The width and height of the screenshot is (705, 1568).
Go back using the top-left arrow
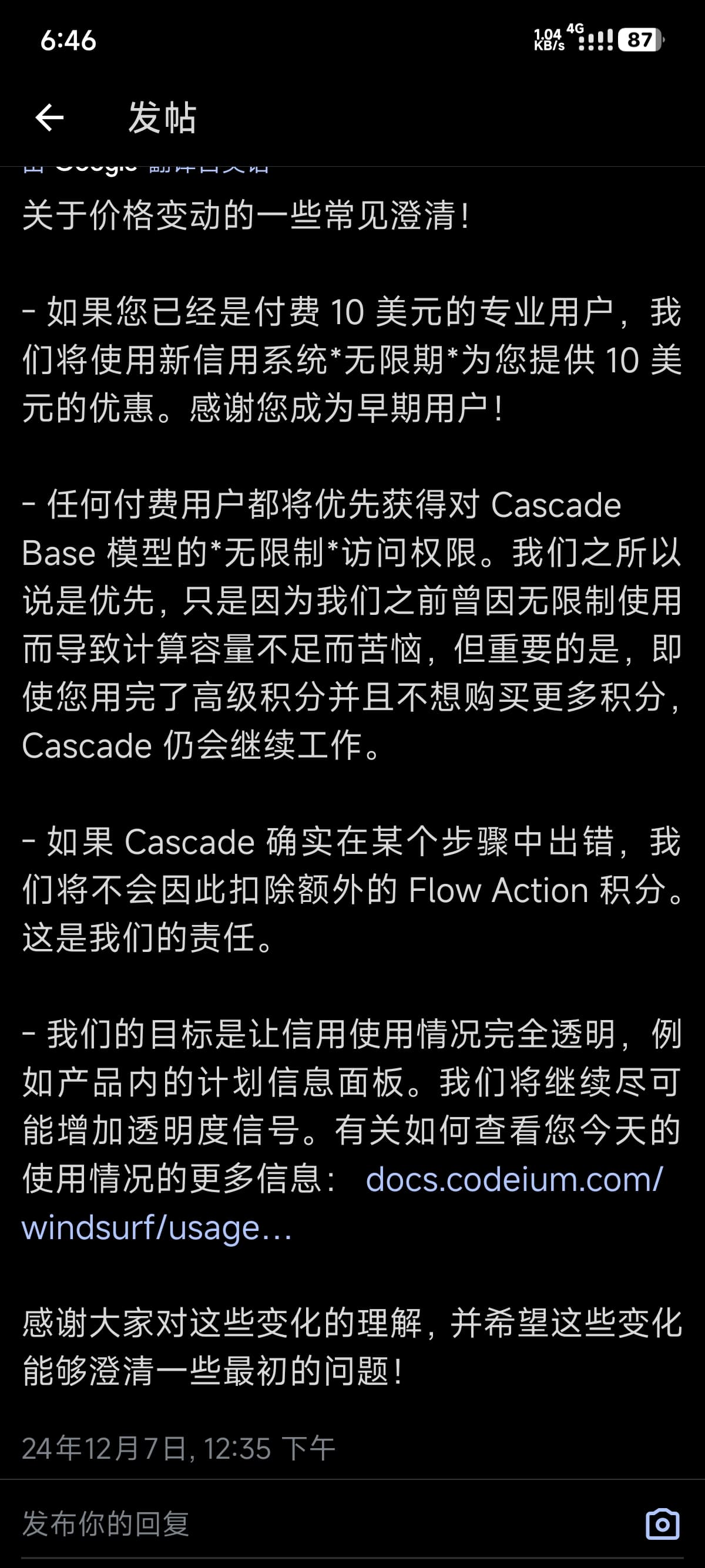tap(49, 117)
